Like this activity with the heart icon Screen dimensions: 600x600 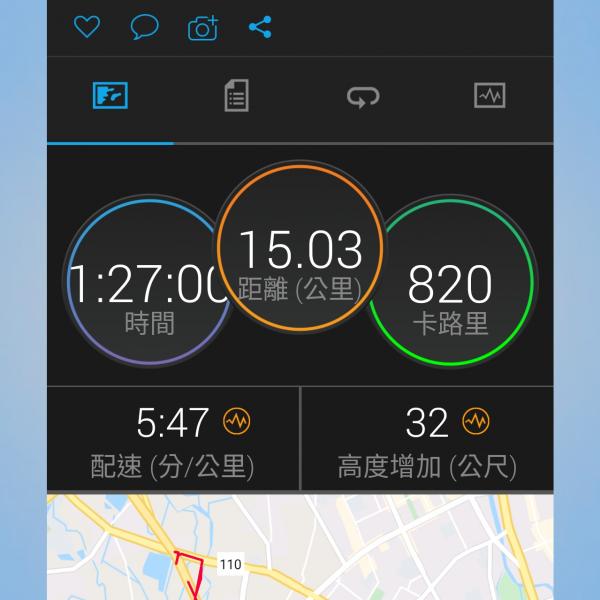tap(88, 28)
